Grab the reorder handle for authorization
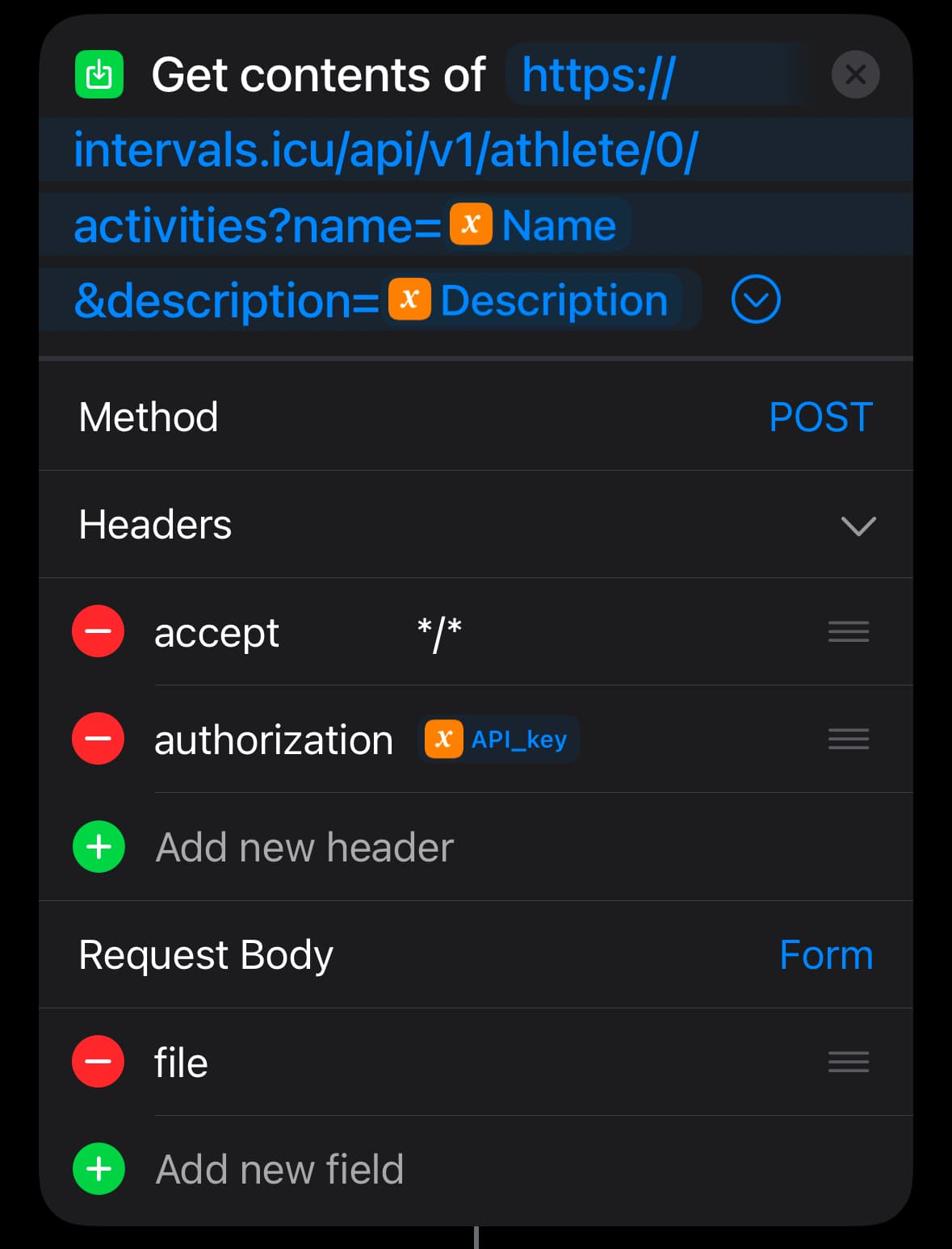The width and height of the screenshot is (952, 1249). coord(848,739)
